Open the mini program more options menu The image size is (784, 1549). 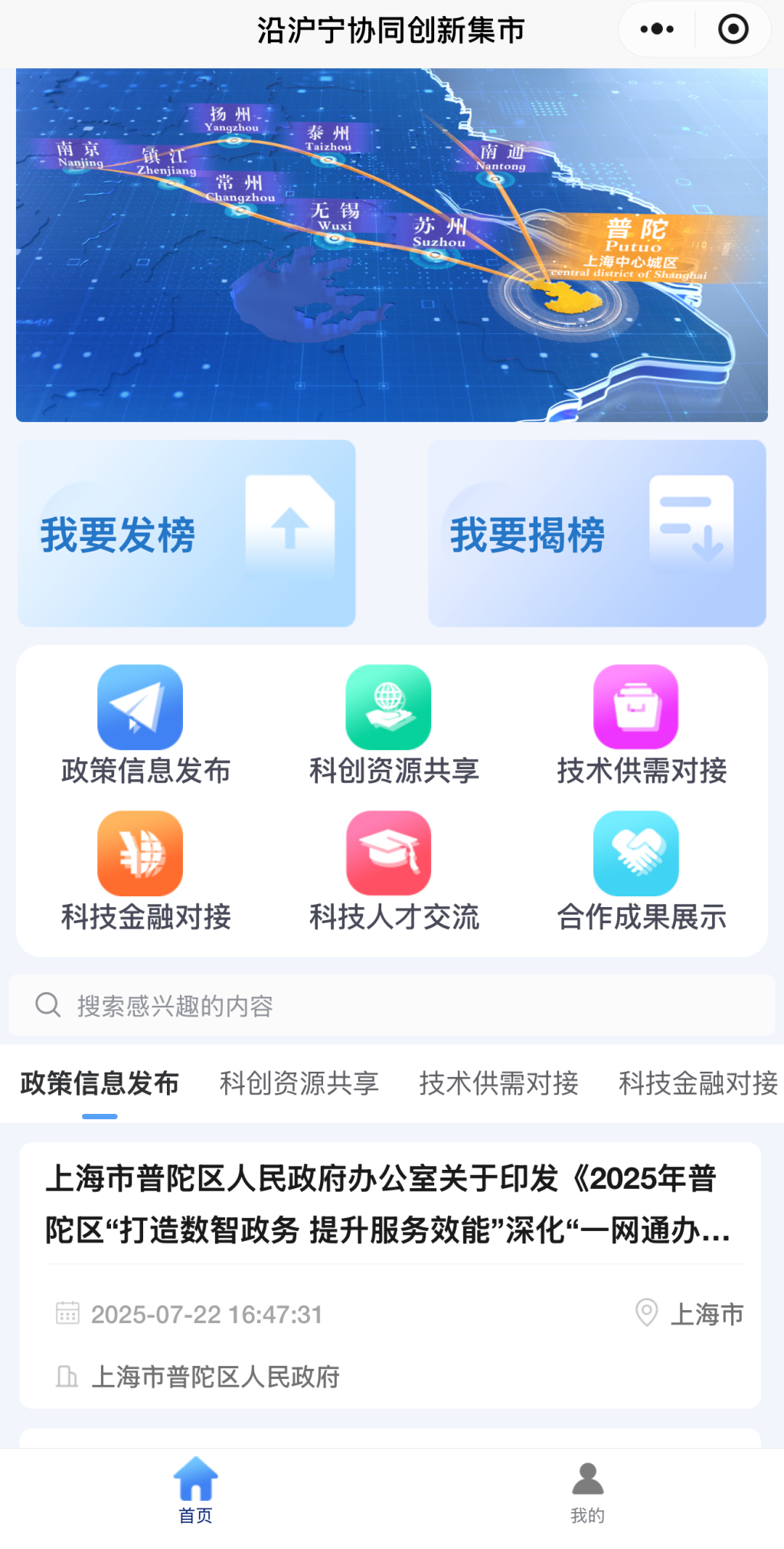click(657, 30)
